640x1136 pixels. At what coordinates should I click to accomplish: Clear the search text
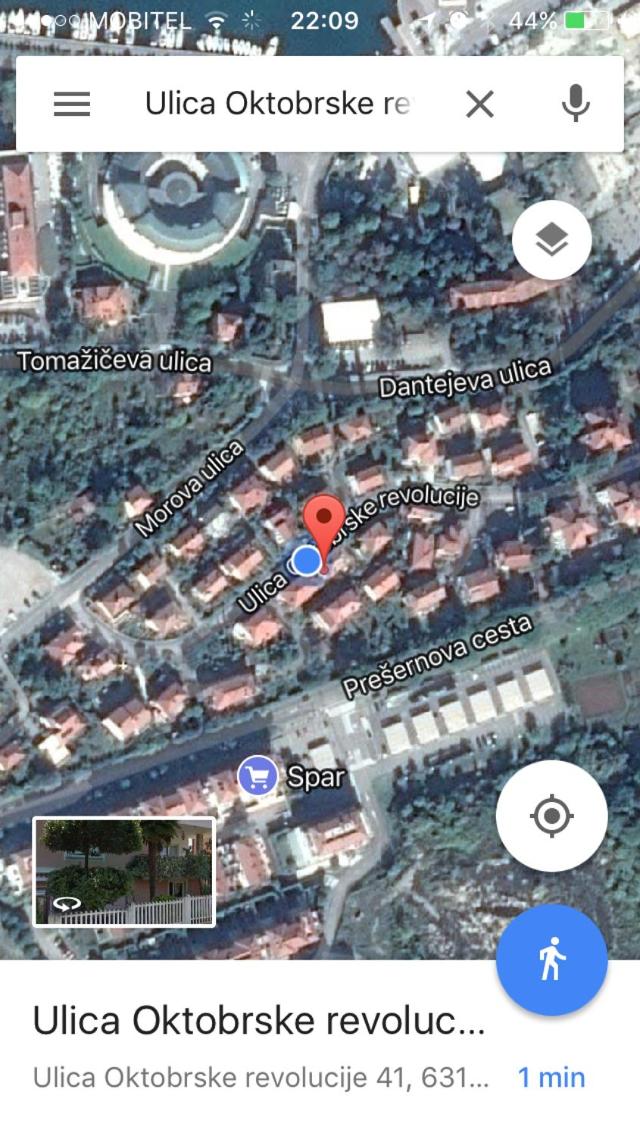coord(480,104)
